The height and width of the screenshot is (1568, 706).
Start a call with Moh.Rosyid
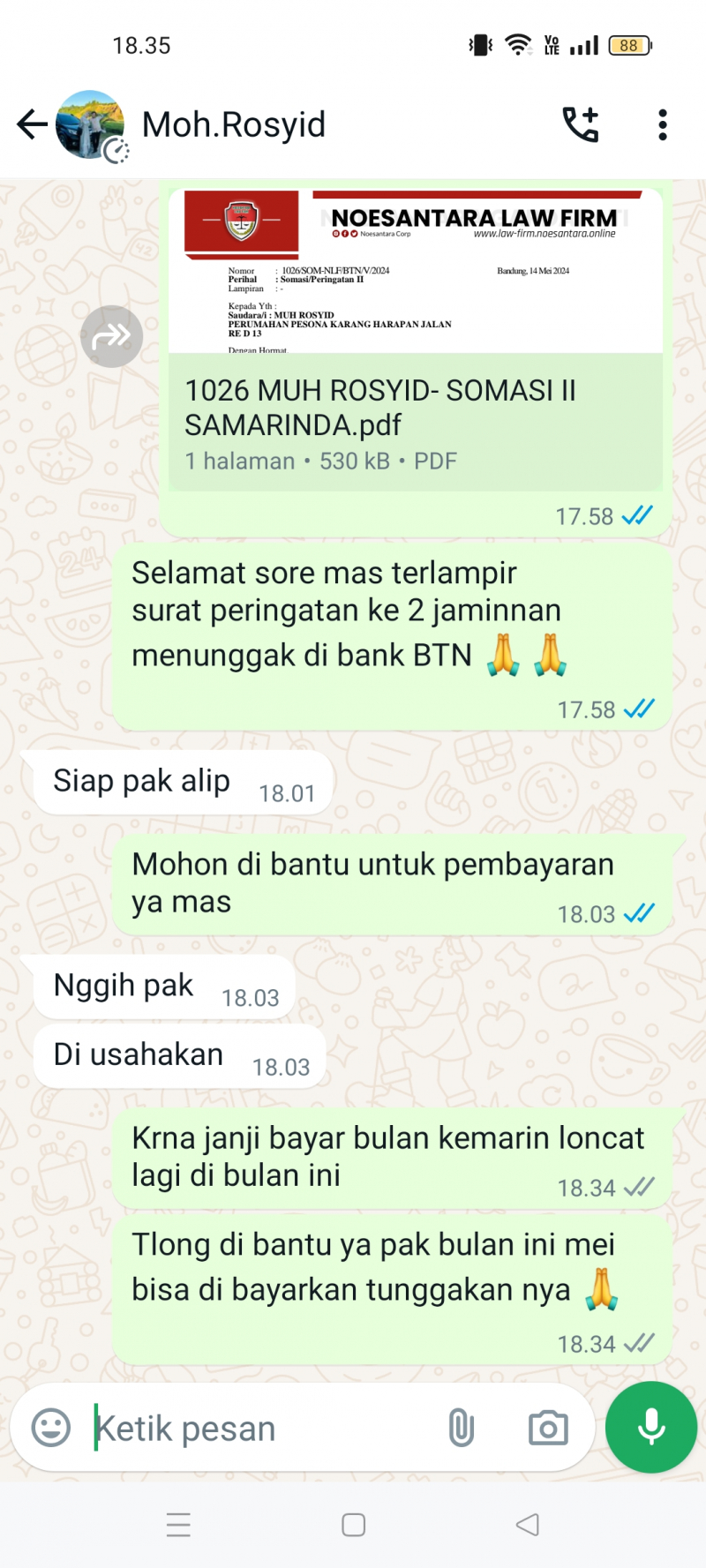[x=581, y=124]
